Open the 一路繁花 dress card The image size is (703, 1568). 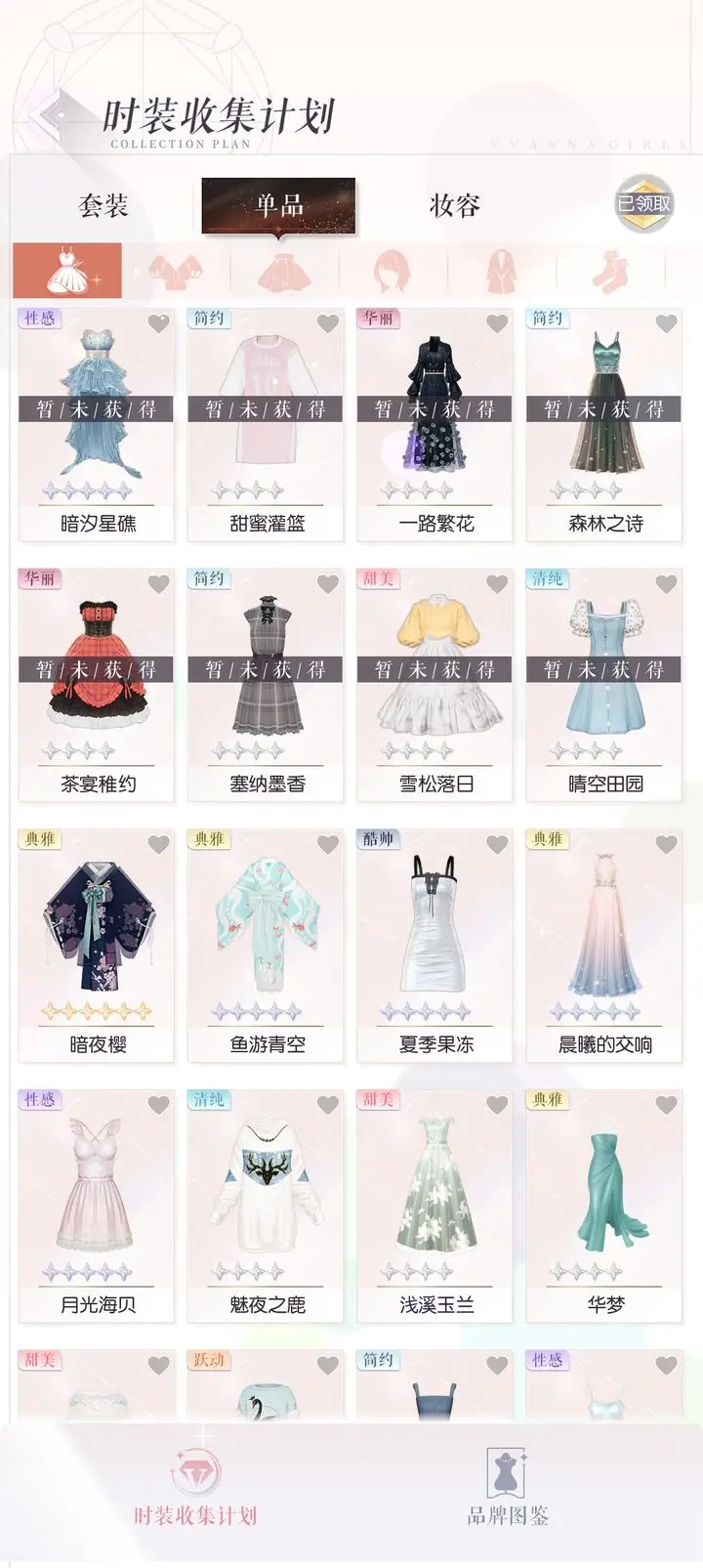click(434, 425)
